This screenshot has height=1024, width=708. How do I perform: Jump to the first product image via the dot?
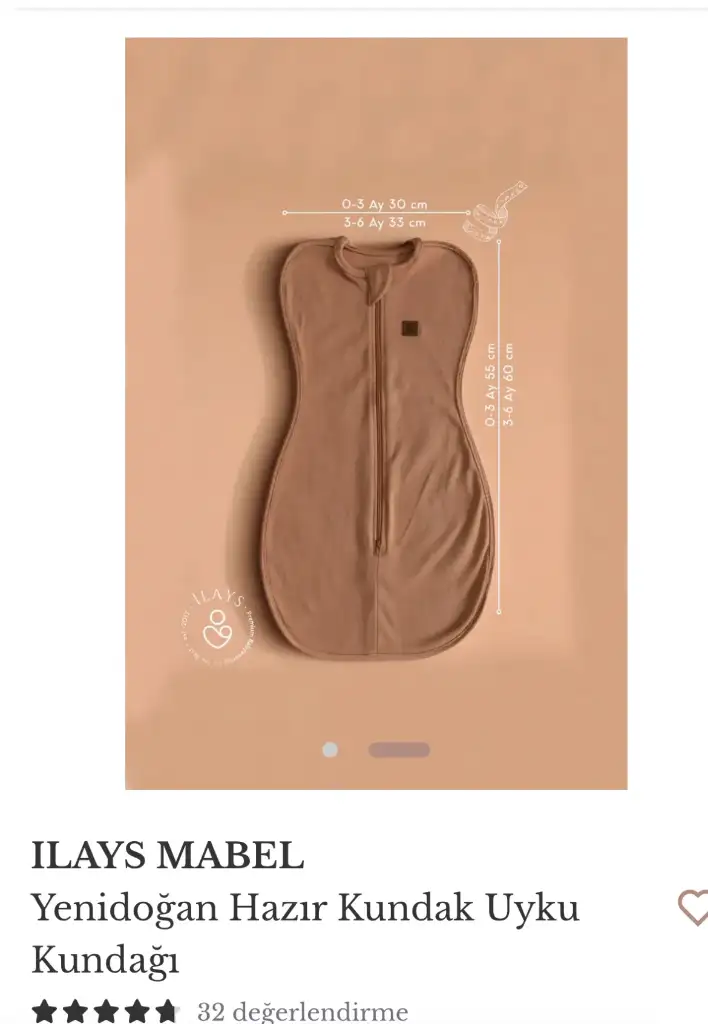tap(330, 750)
